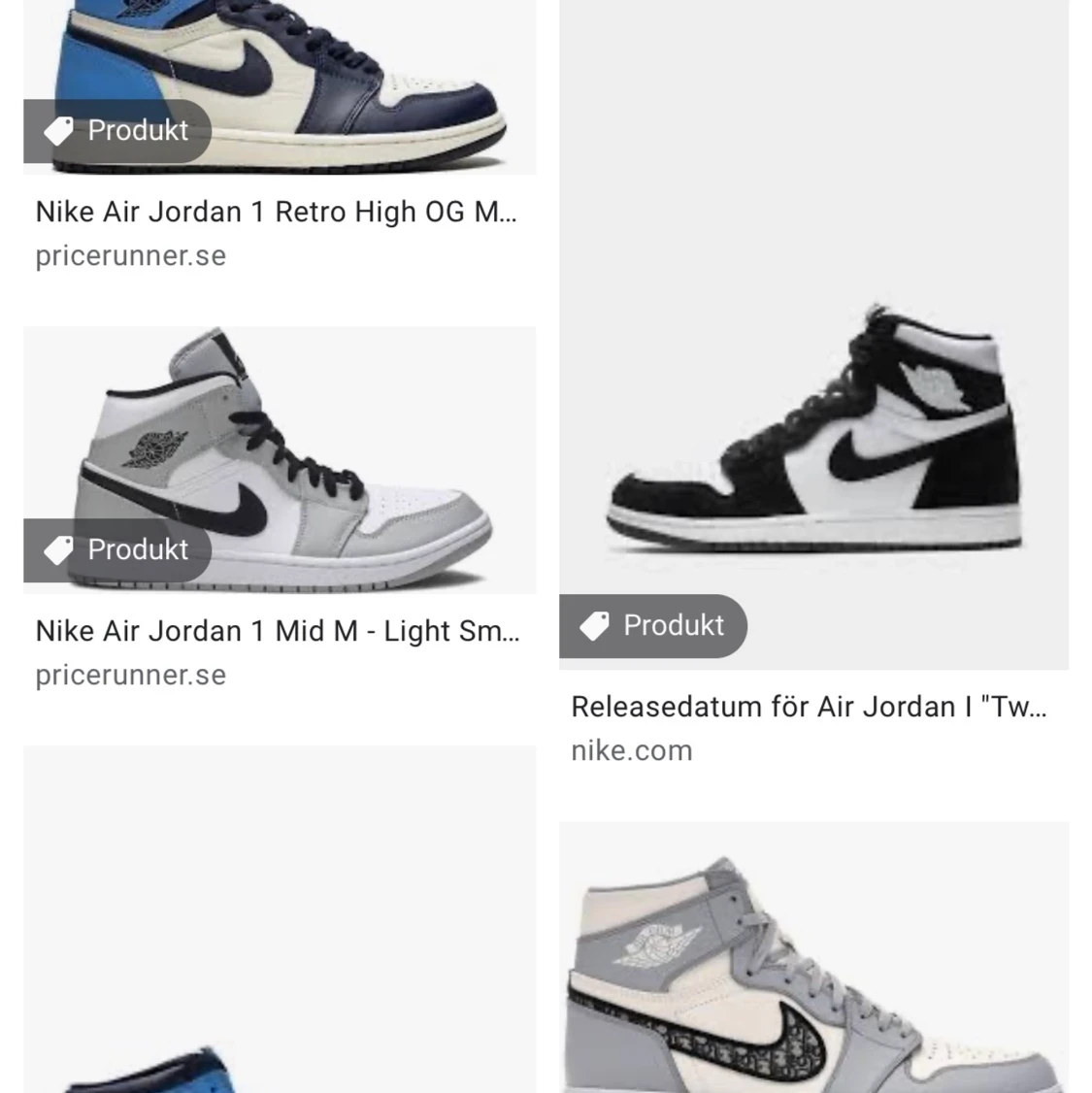Select the Produkt badge on the Light Smoke sneaker
1092x1093 pixels.
116,550
